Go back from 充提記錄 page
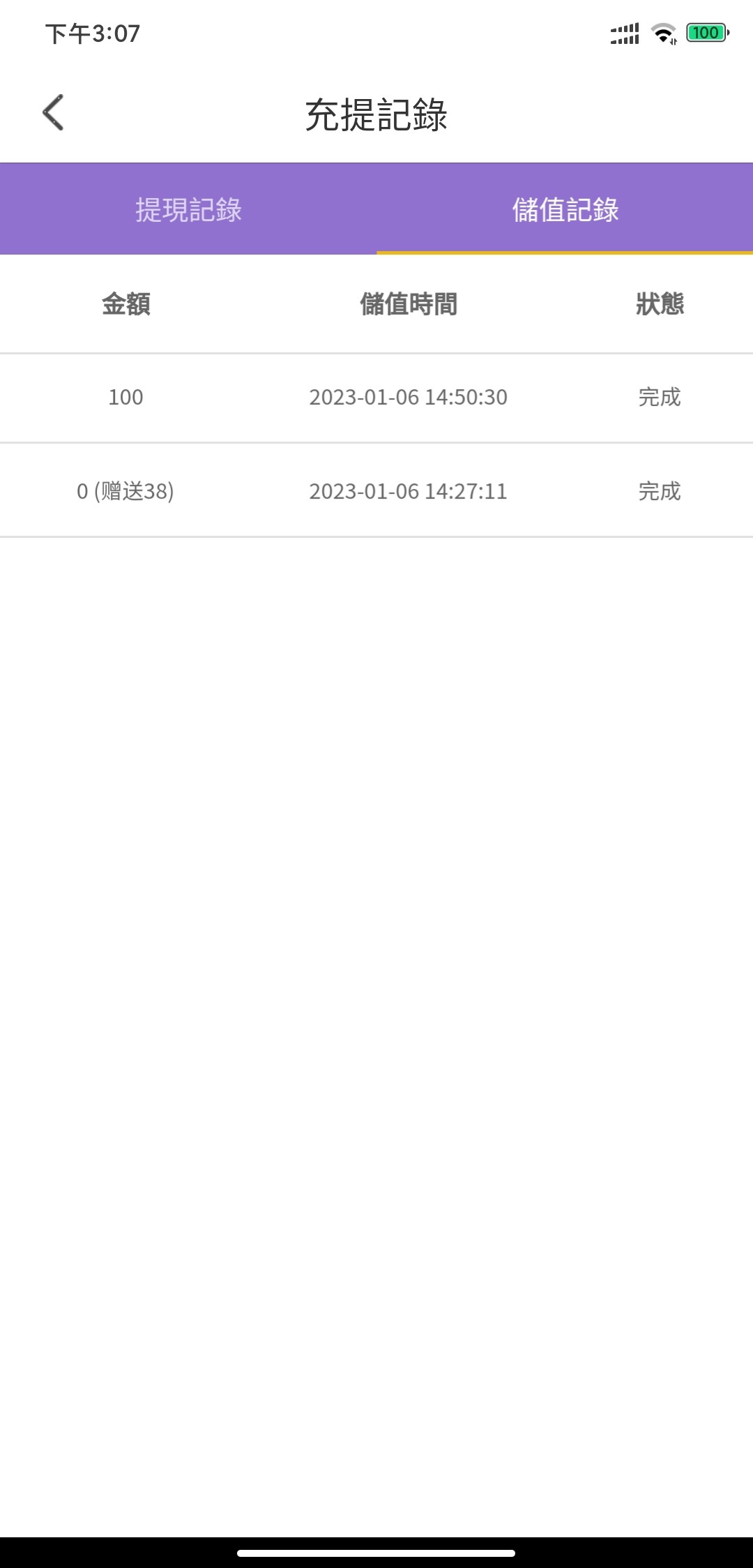 pos(53,112)
